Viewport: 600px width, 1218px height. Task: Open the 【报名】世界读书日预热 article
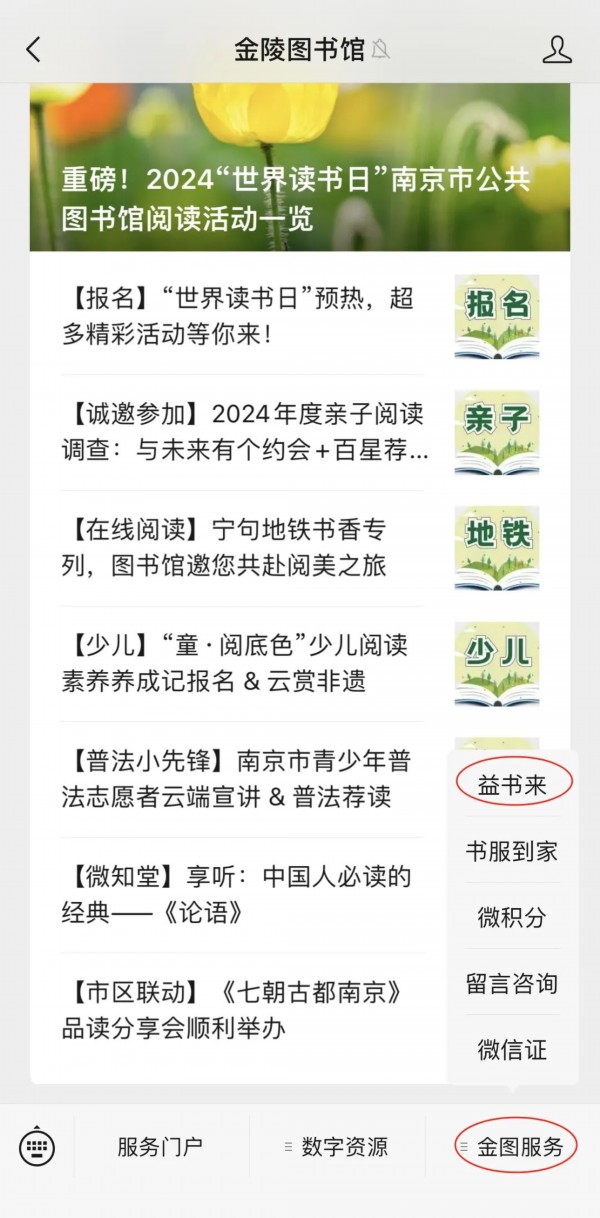[x=240, y=316]
